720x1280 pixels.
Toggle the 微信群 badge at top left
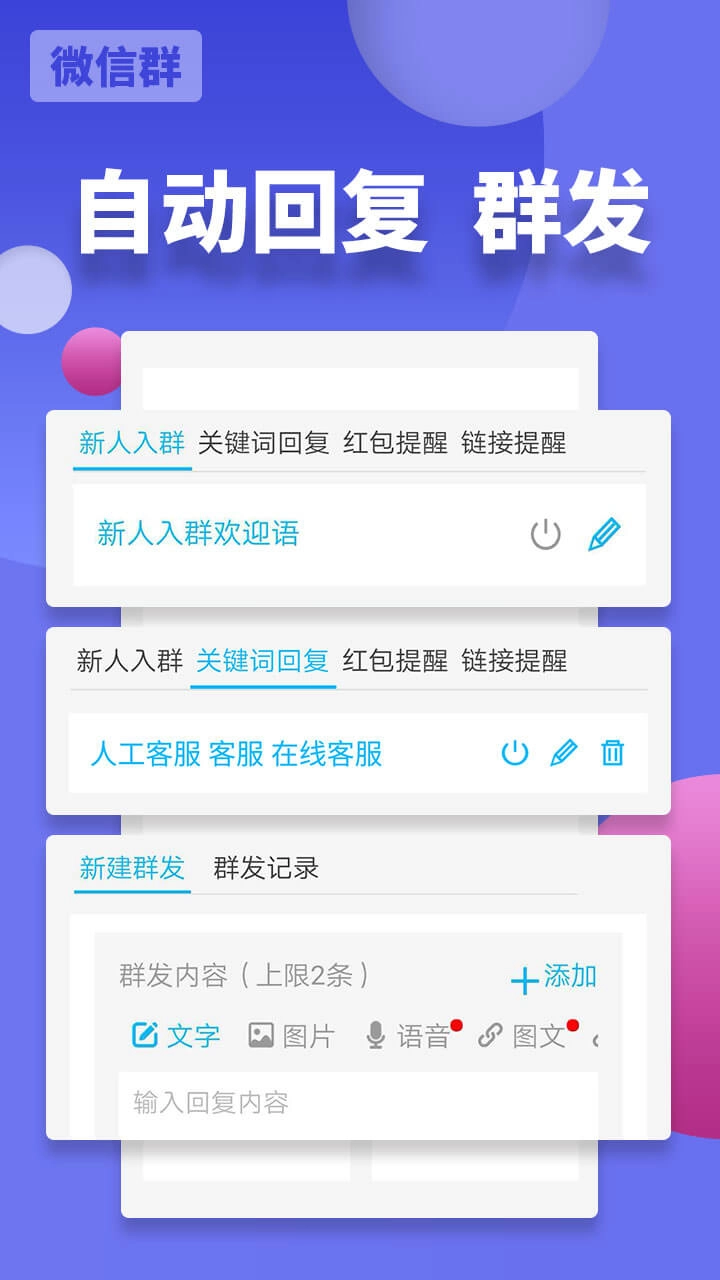click(x=116, y=66)
